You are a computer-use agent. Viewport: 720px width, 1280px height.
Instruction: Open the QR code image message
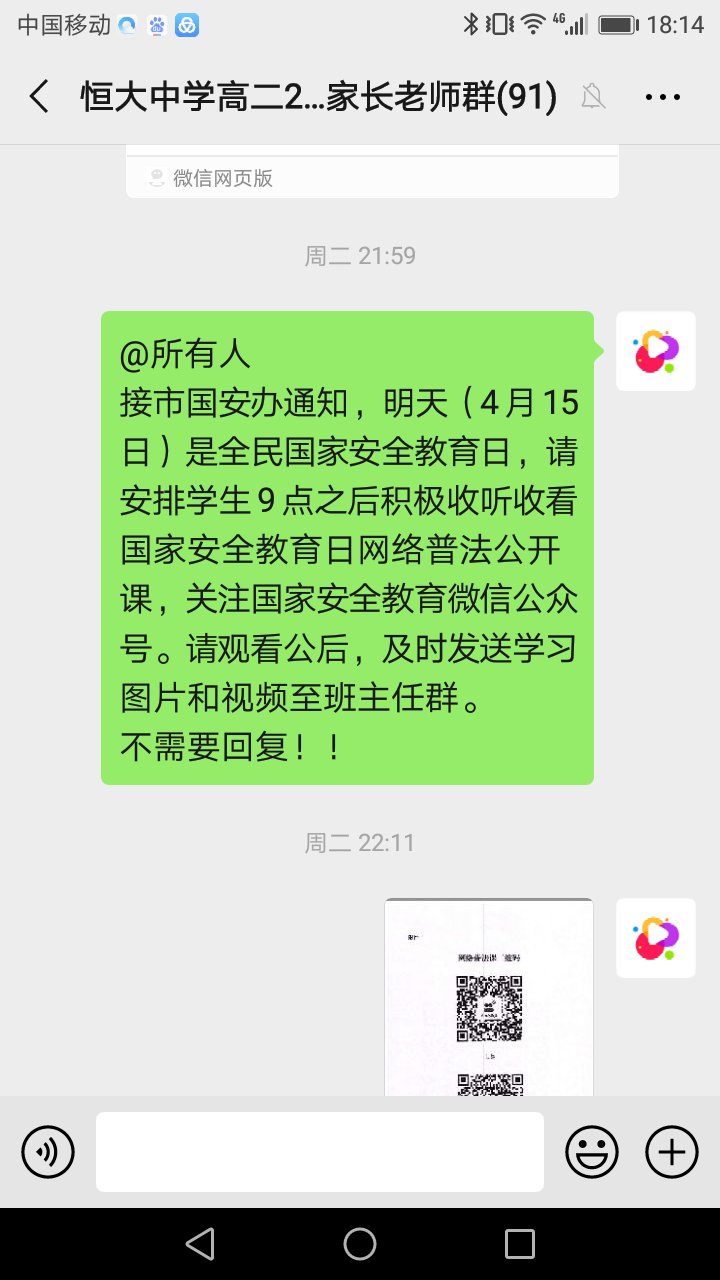coord(489,996)
